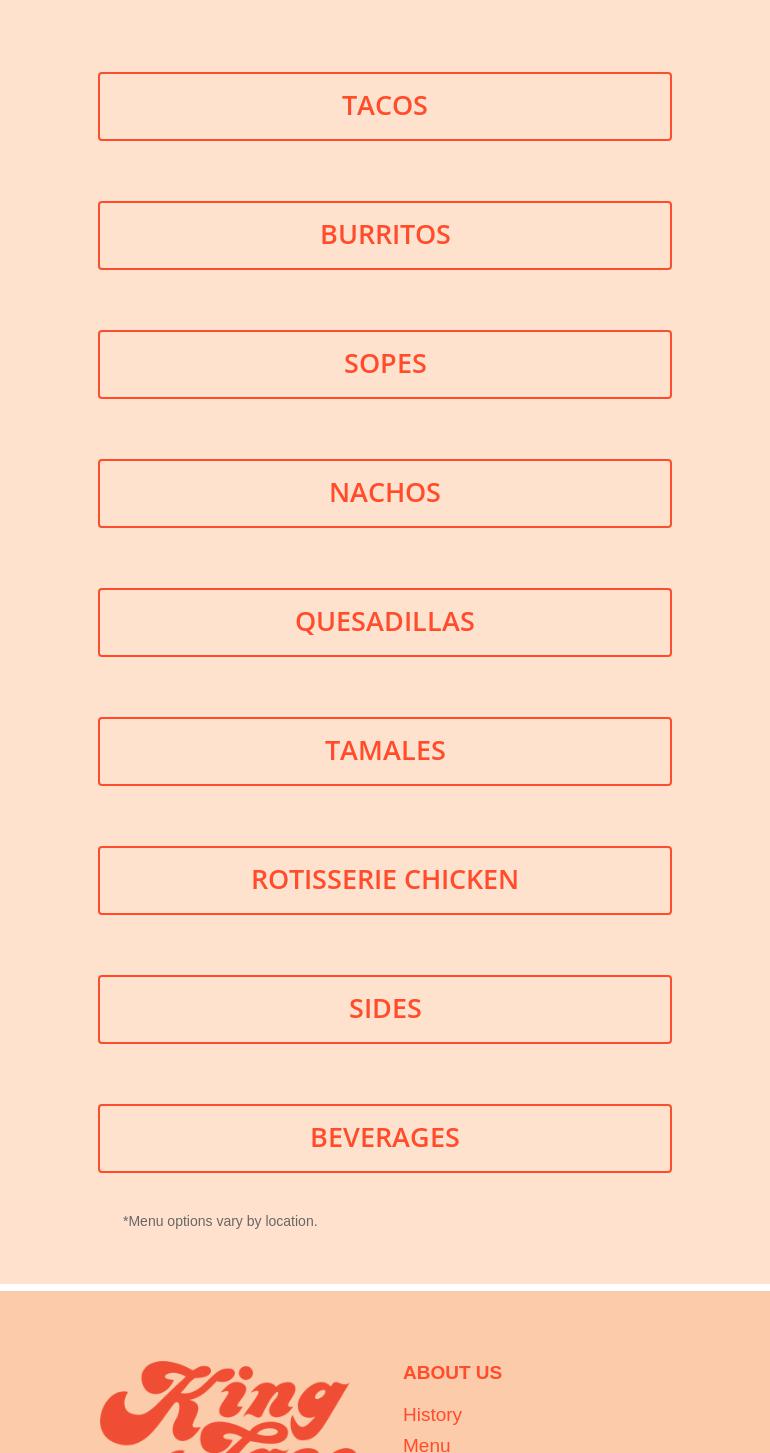
Task: View the Burritos section
Action: [384, 235]
